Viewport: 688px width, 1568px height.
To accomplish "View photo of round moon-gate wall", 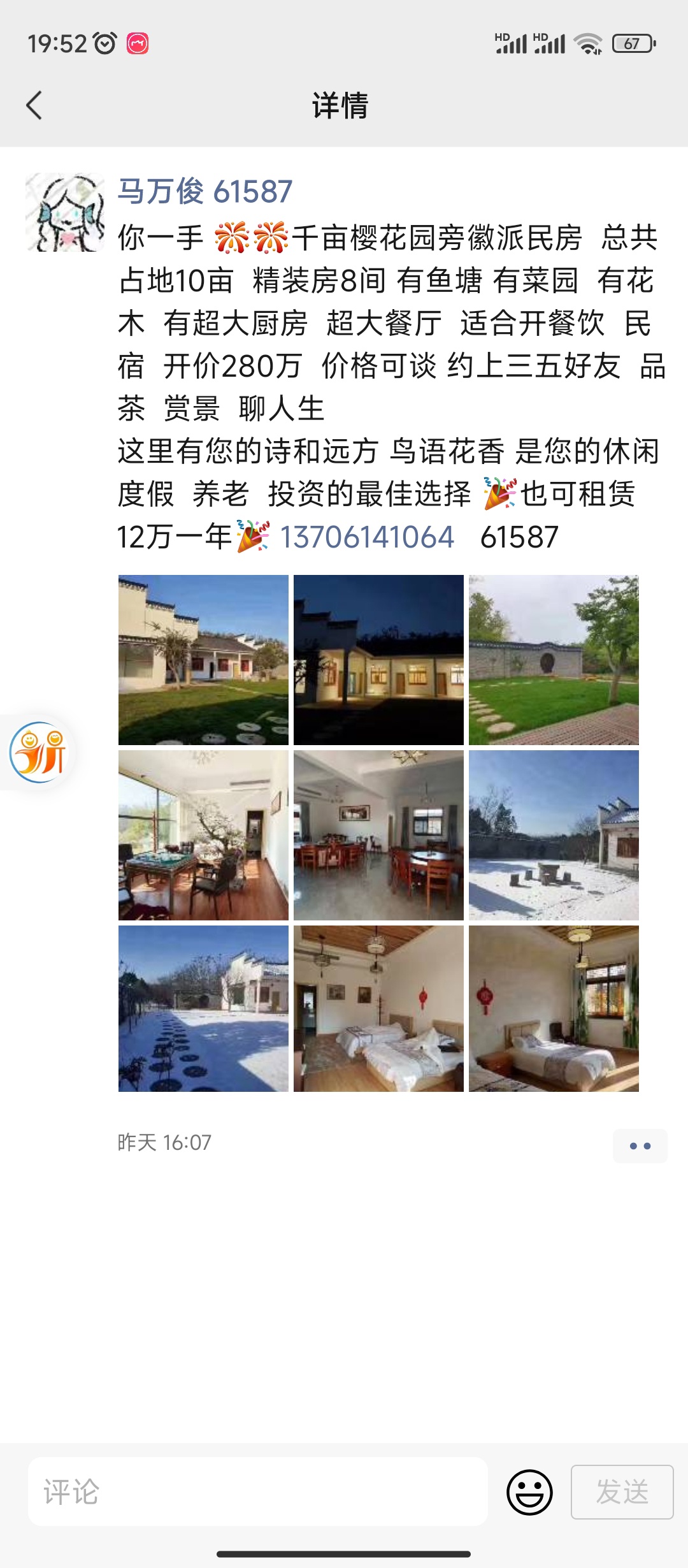I will point(554,660).
